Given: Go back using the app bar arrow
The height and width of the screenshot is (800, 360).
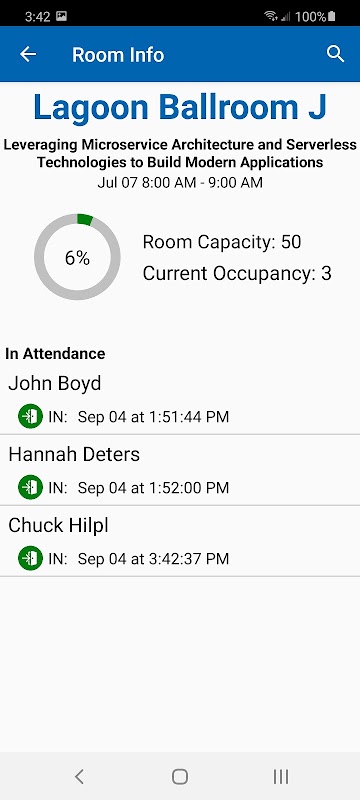Looking at the screenshot, I should point(28,54).
